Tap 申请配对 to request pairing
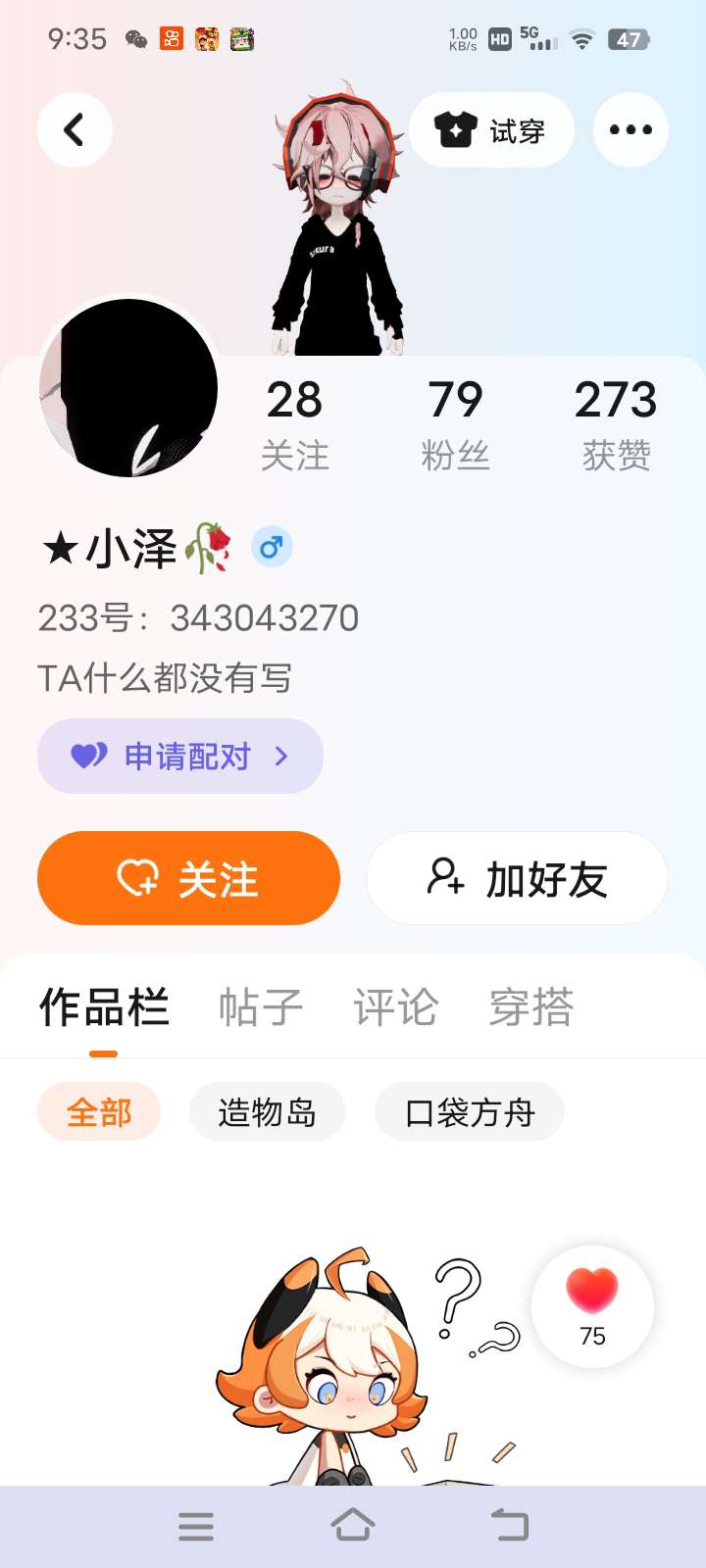The image size is (706, 1568). [180, 756]
